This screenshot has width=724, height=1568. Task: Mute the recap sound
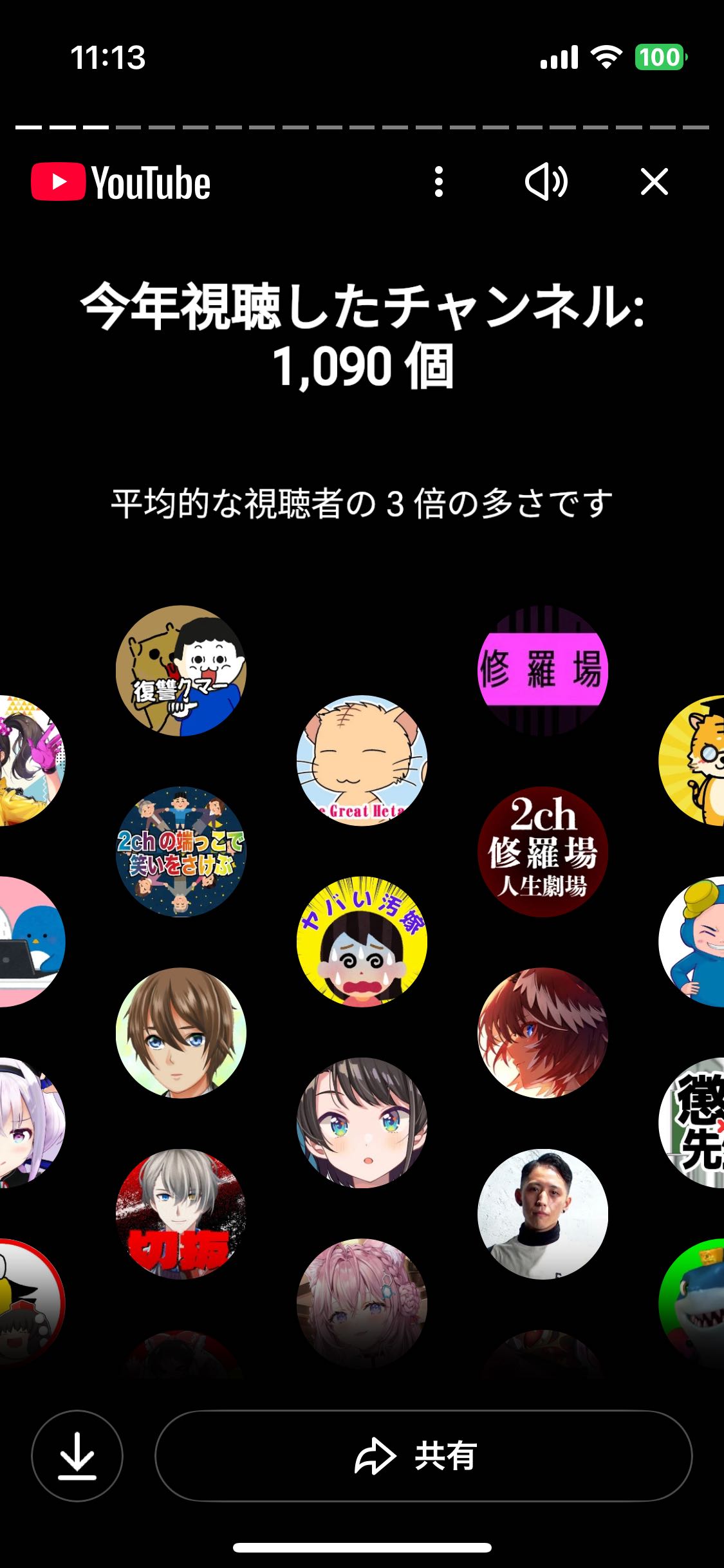click(546, 182)
